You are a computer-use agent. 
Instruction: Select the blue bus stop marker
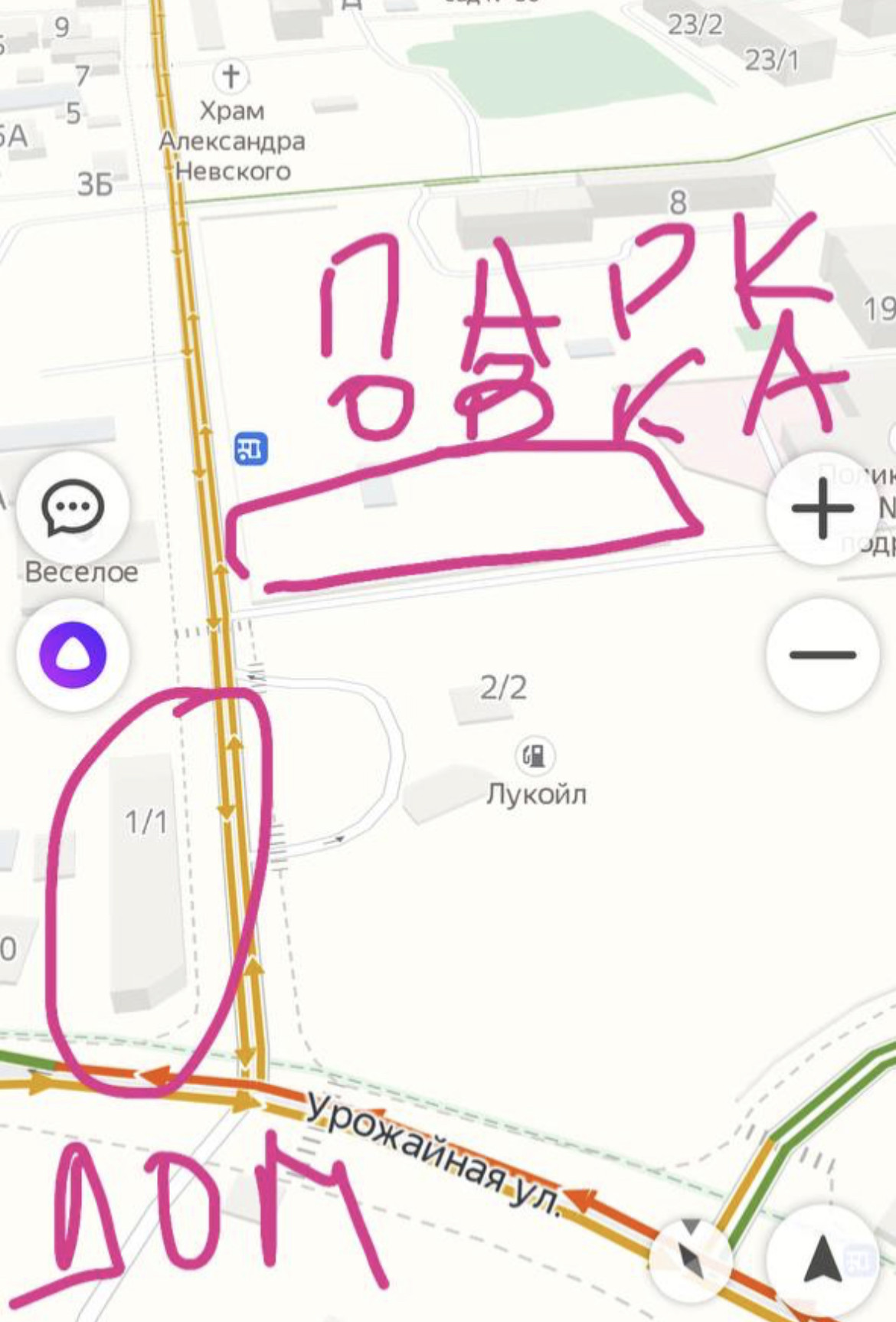[250, 448]
